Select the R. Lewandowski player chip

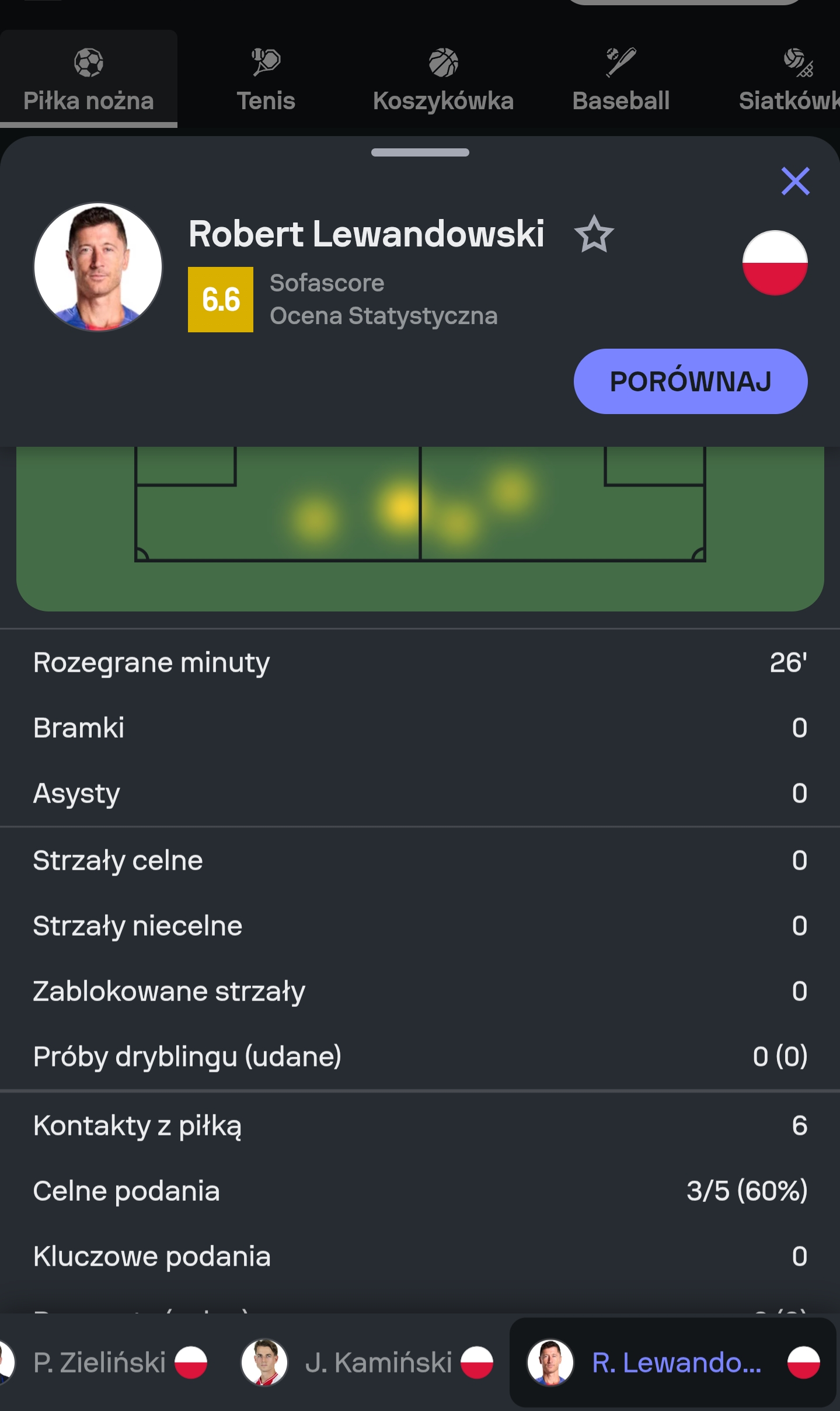(x=673, y=1363)
